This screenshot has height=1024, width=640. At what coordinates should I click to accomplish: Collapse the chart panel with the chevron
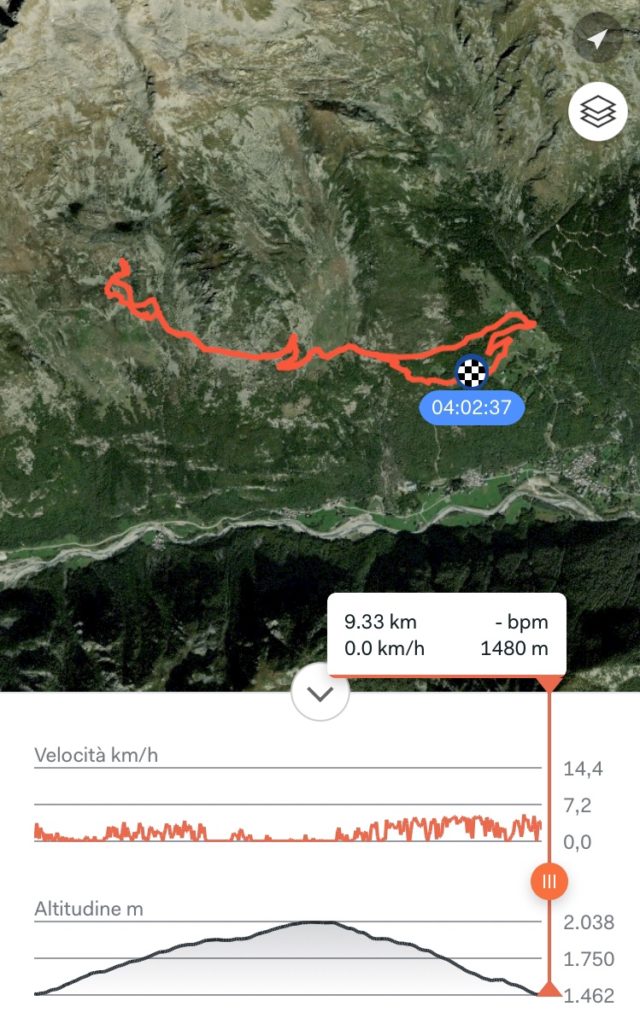tap(321, 692)
